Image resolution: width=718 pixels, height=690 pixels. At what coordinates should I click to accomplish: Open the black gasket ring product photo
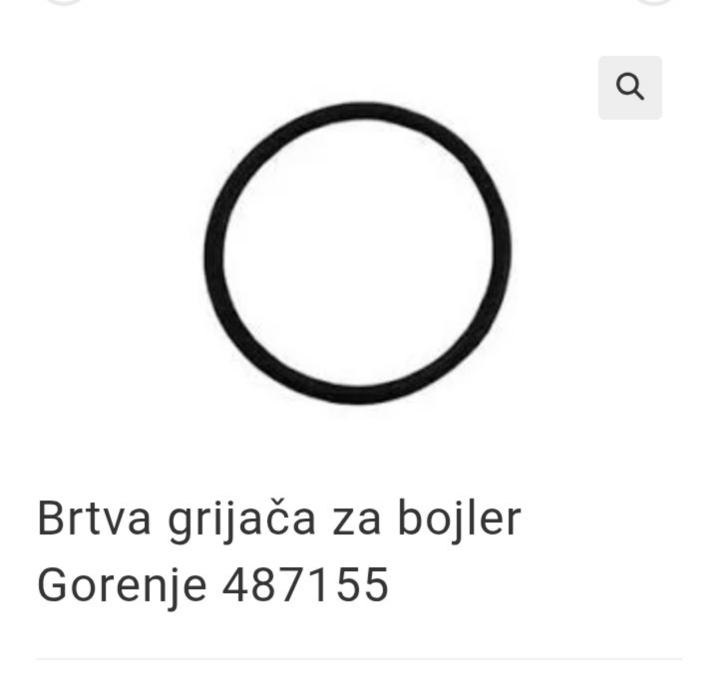pyautogui.click(x=358, y=252)
